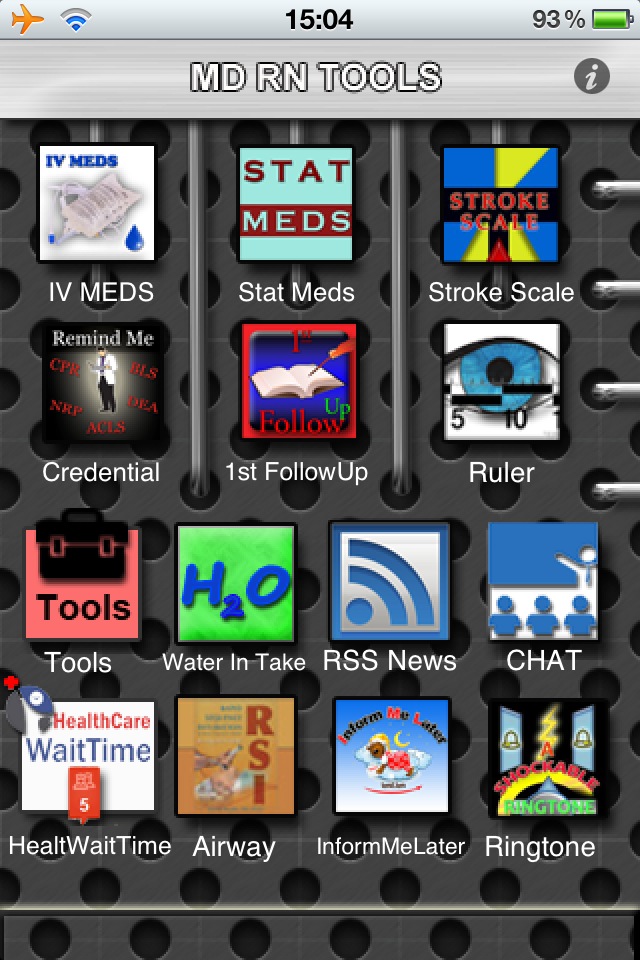The height and width of the screenshot is (960, 640).
Task: Open the Ruler tool
Action: (x=501, y=384)
